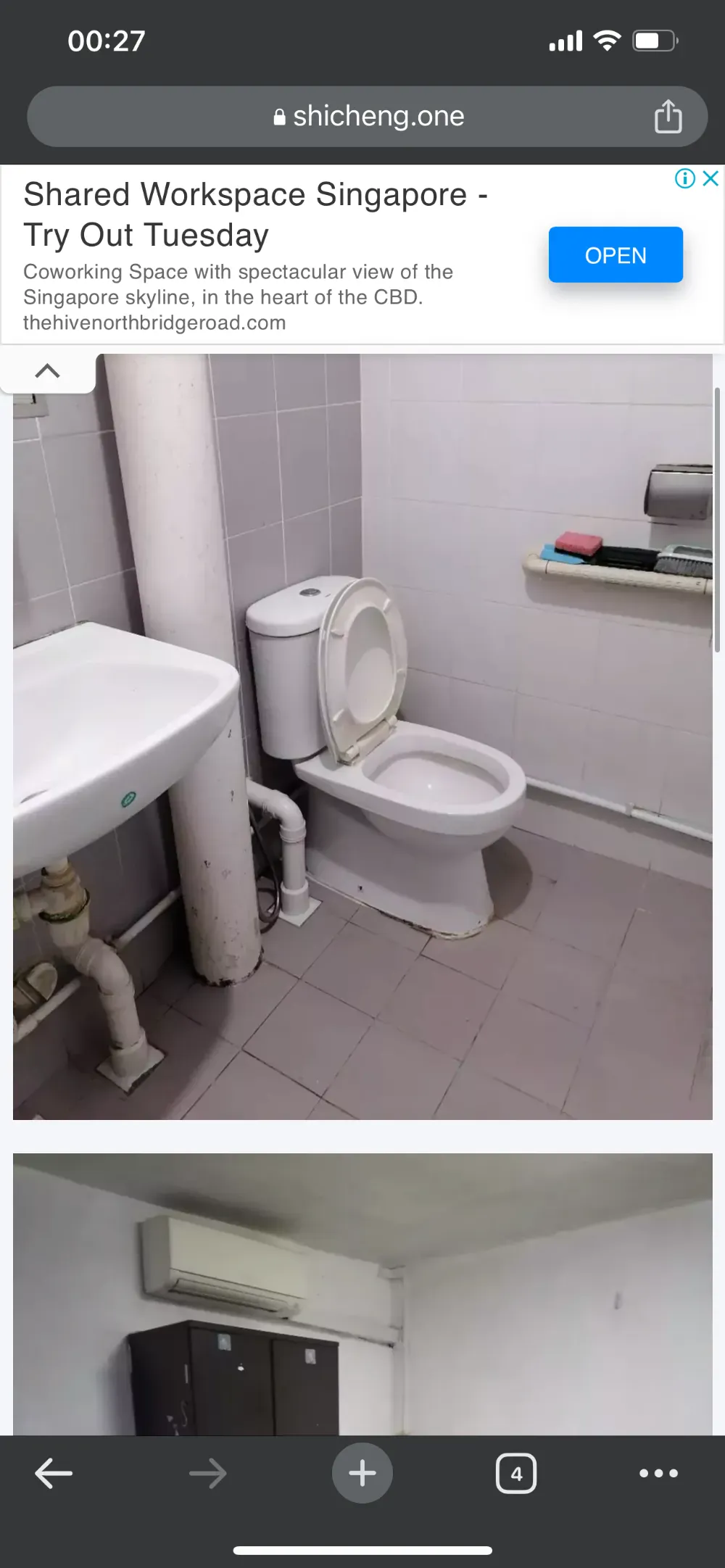725x1568 pixels.
Task: Open the ad info icon
Action: click(685, 178)
